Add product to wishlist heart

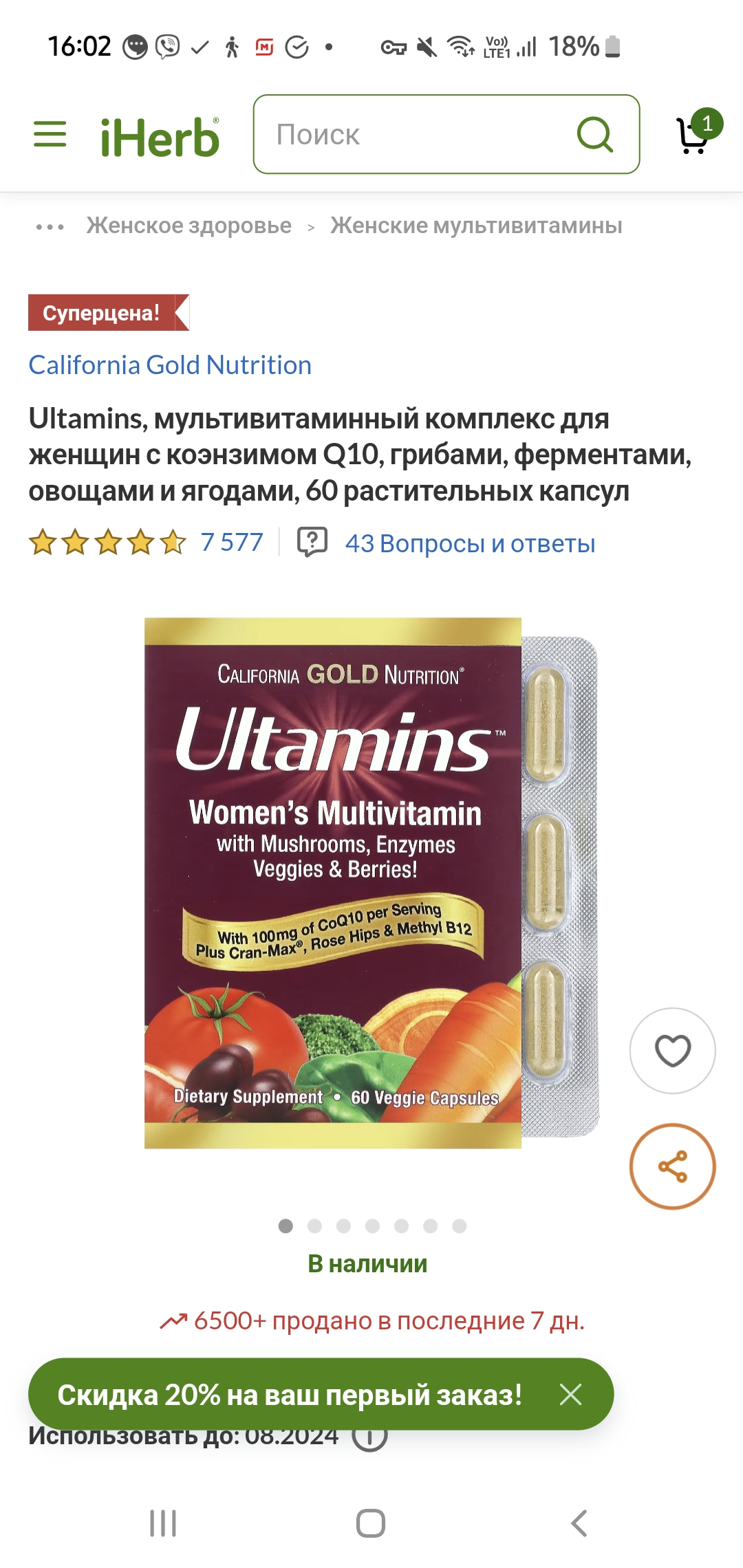coord(673,1050)
